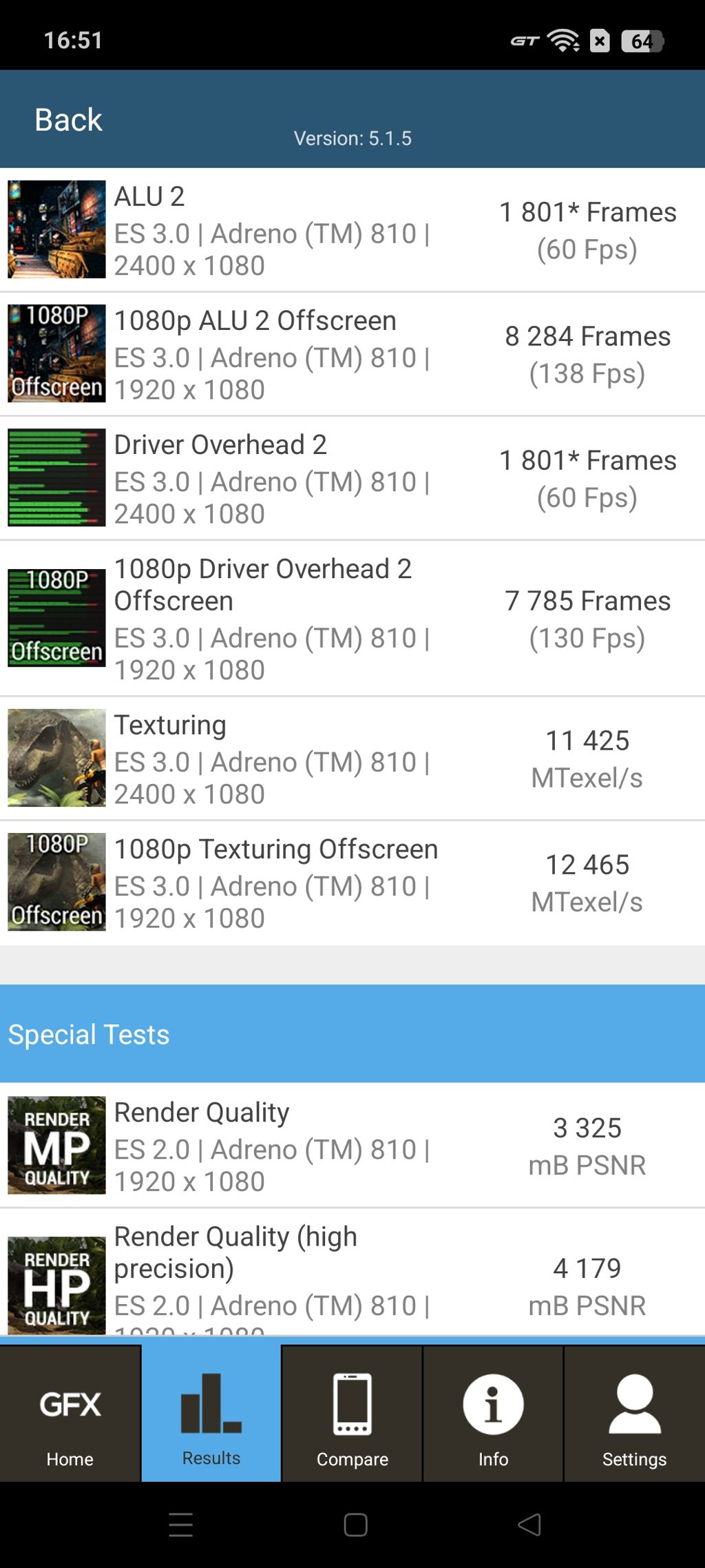705x1568 pixels.
Task: Open 1080p Driver Overhead 2 Offscreen row
Action: [352, 618]
